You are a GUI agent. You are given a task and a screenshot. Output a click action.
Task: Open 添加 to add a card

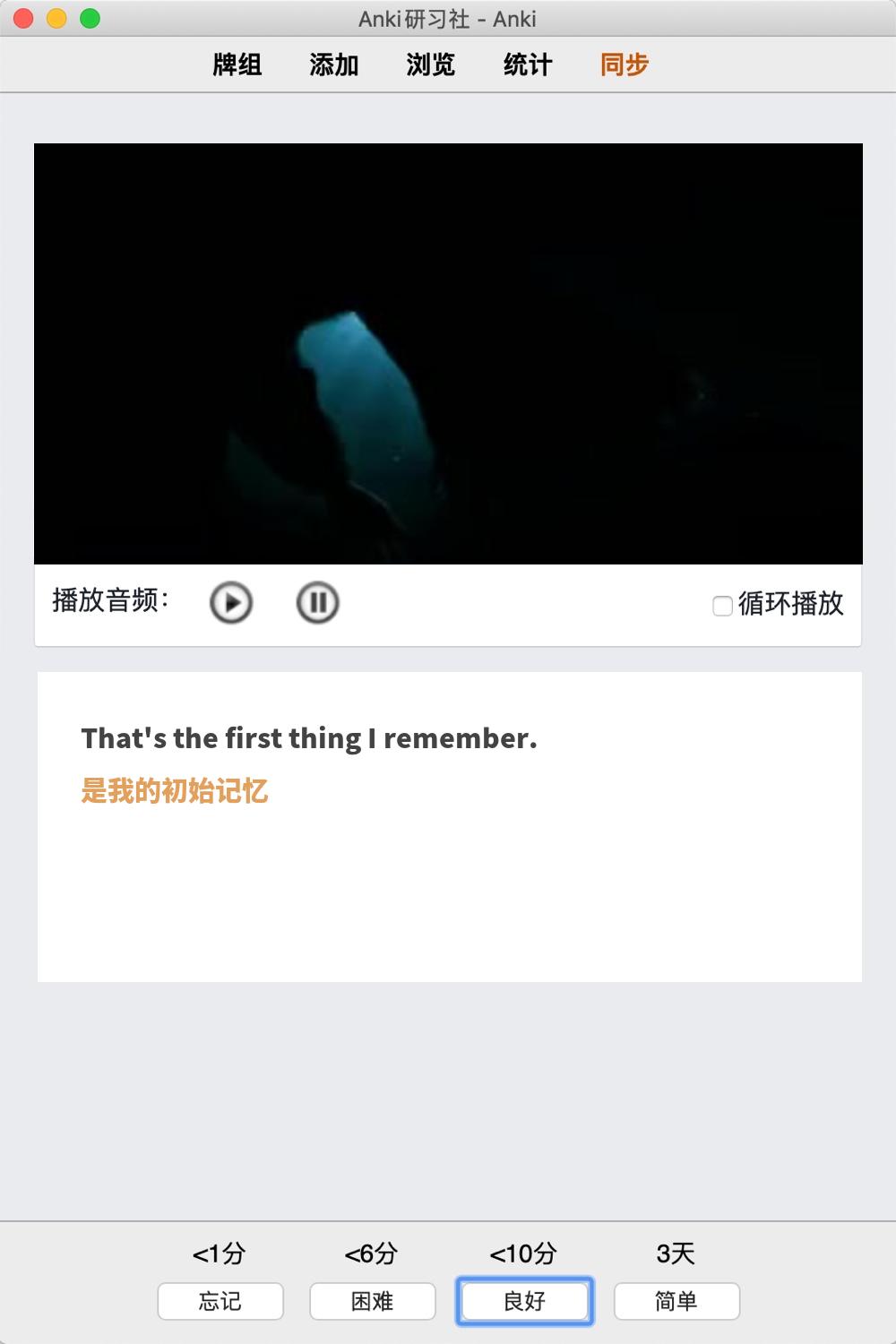[x=334, y=65]
